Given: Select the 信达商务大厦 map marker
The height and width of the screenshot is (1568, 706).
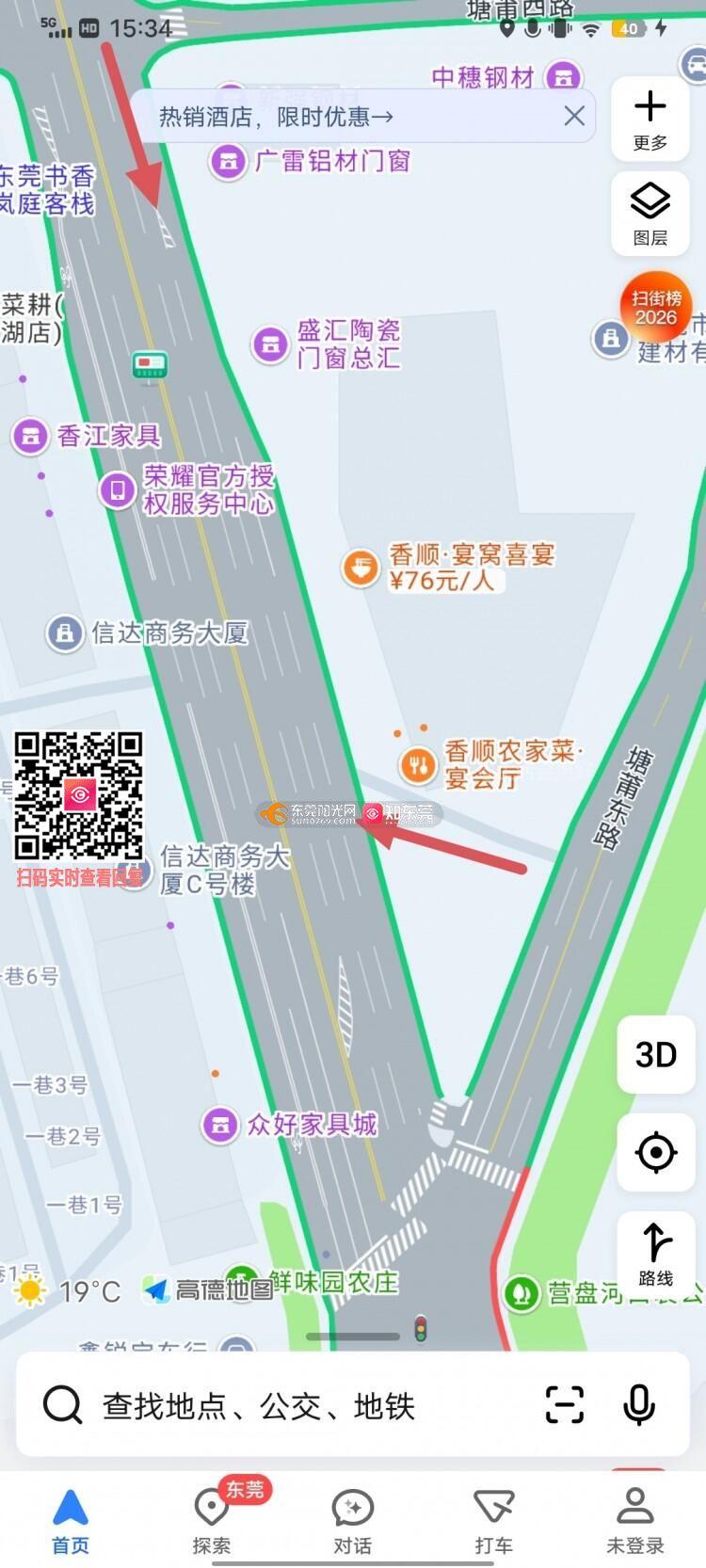Looking at the screenshot, I should point(65,632).
